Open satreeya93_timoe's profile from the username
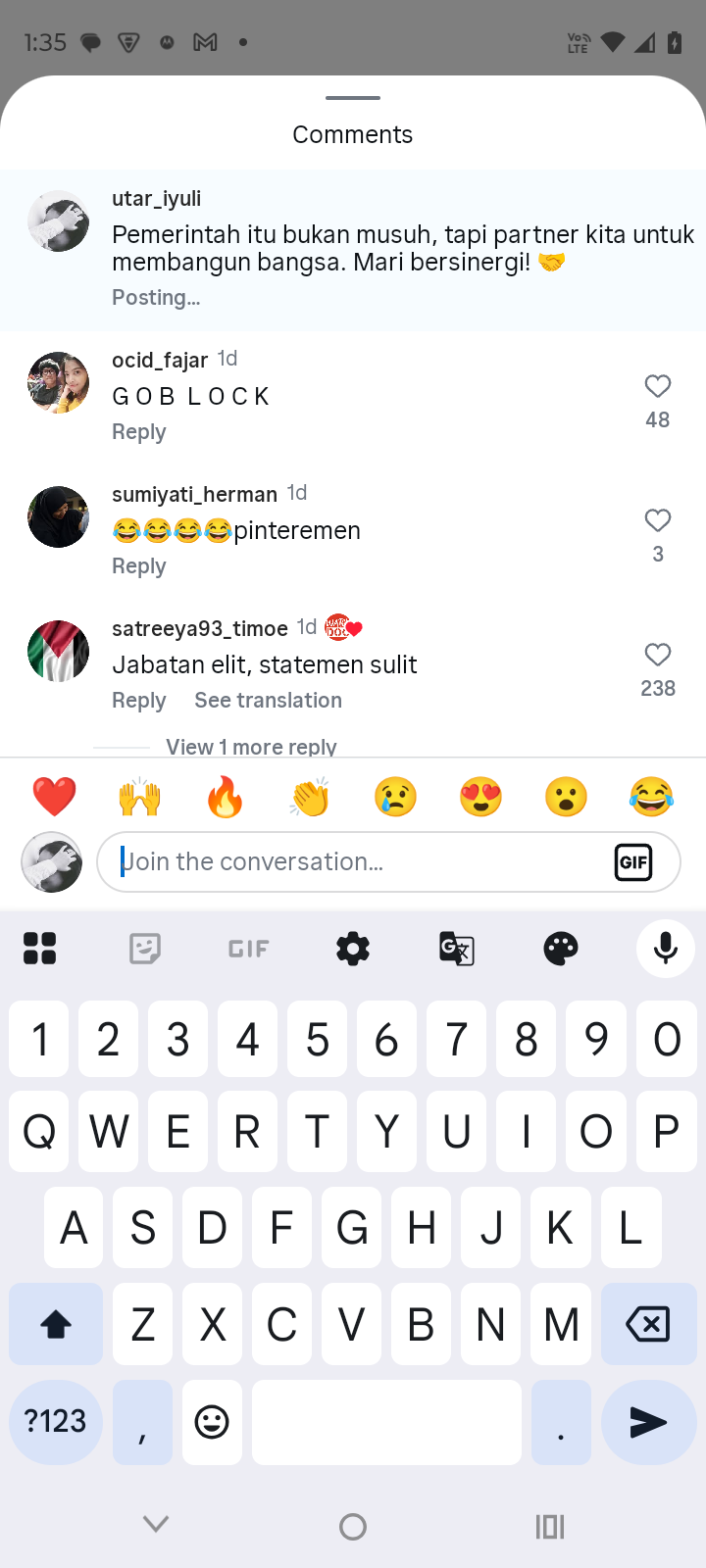This screenshot has height=1568, width=706. pos(200,628)
